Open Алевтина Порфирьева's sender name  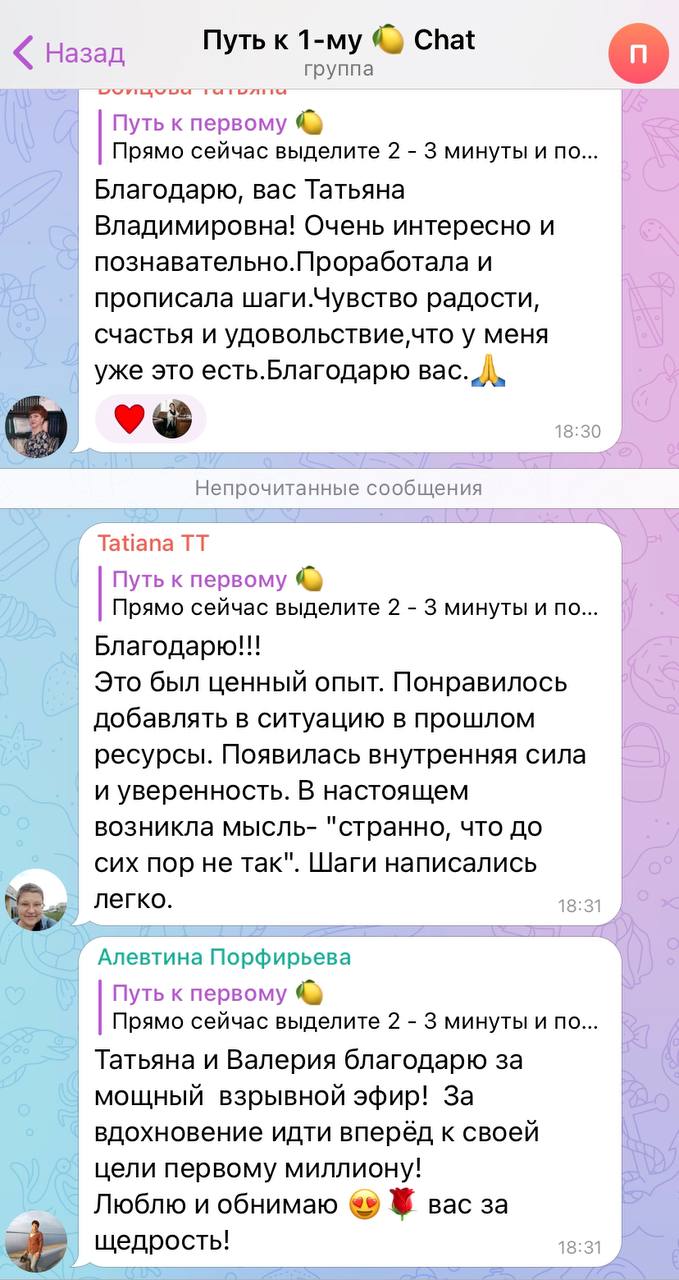(224, 957)
